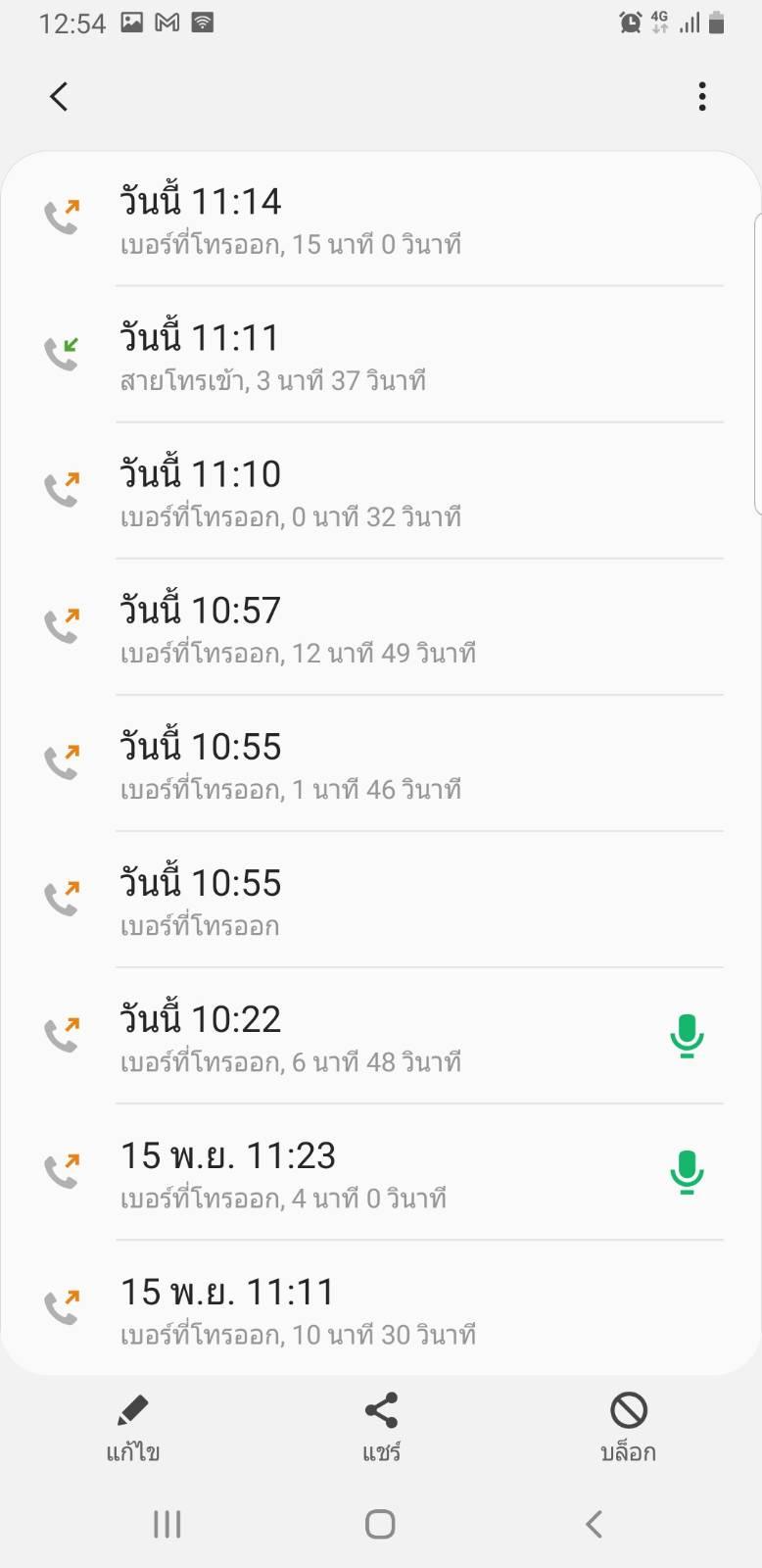This screenshot has width=762, height=1568.
Task: Select today's 11:10 outgoing call
Action: click(381, 491)
